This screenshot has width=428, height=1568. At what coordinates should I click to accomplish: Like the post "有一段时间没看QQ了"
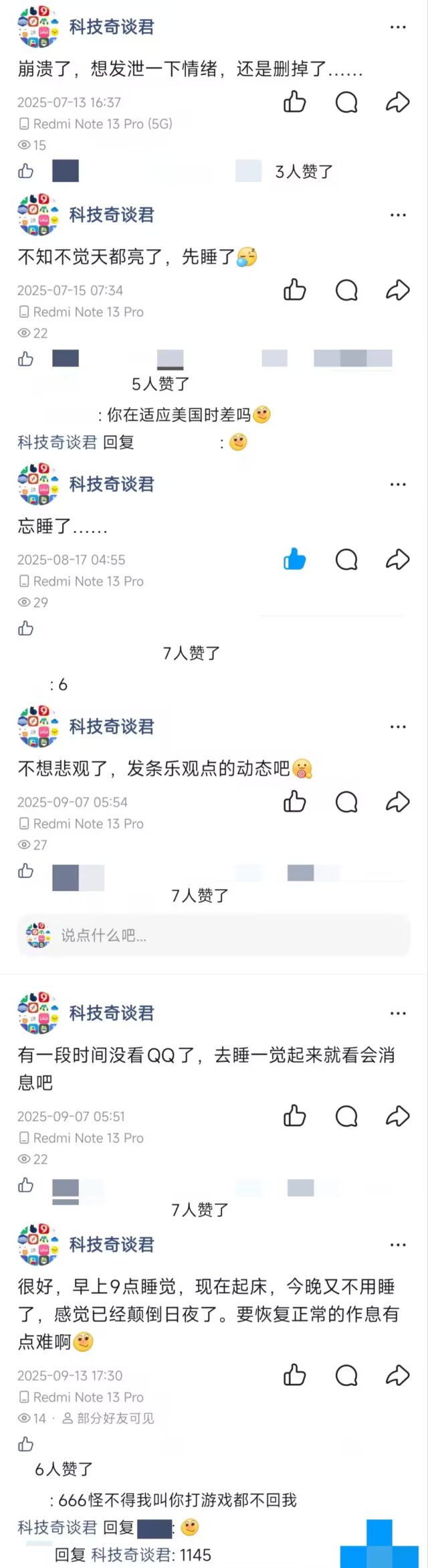coord(294,1116)
